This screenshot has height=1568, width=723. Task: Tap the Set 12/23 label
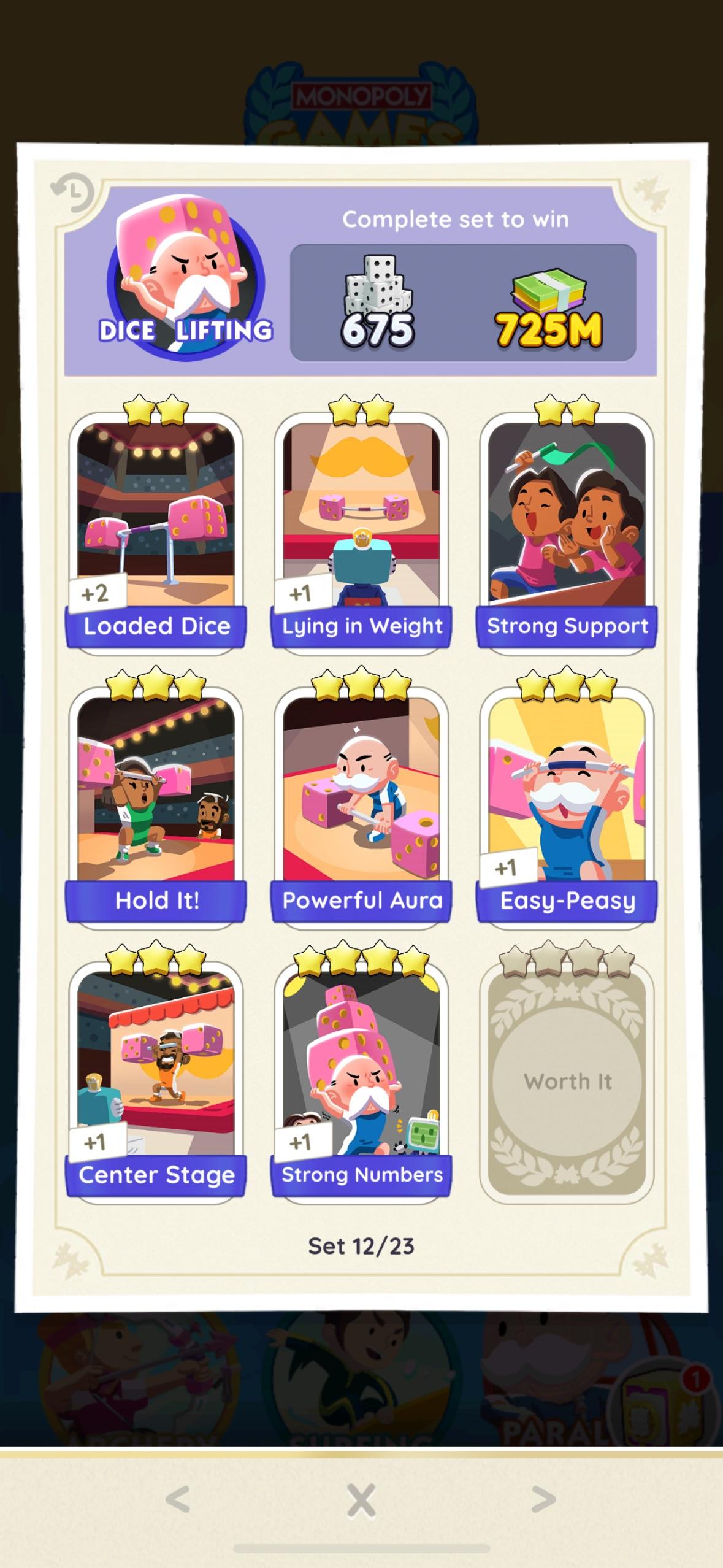coord(361,1247)
